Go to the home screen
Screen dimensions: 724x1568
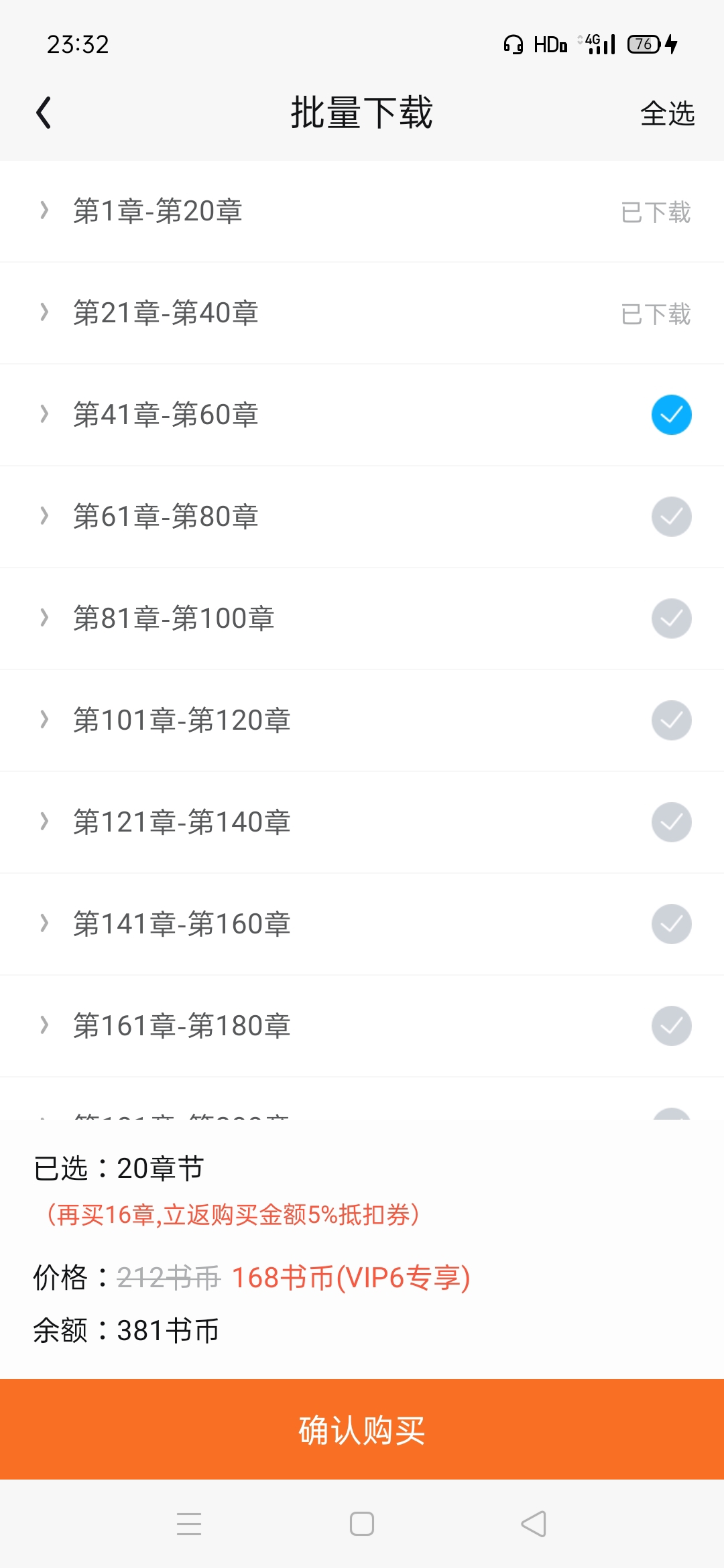click(x=362, y=1524)
